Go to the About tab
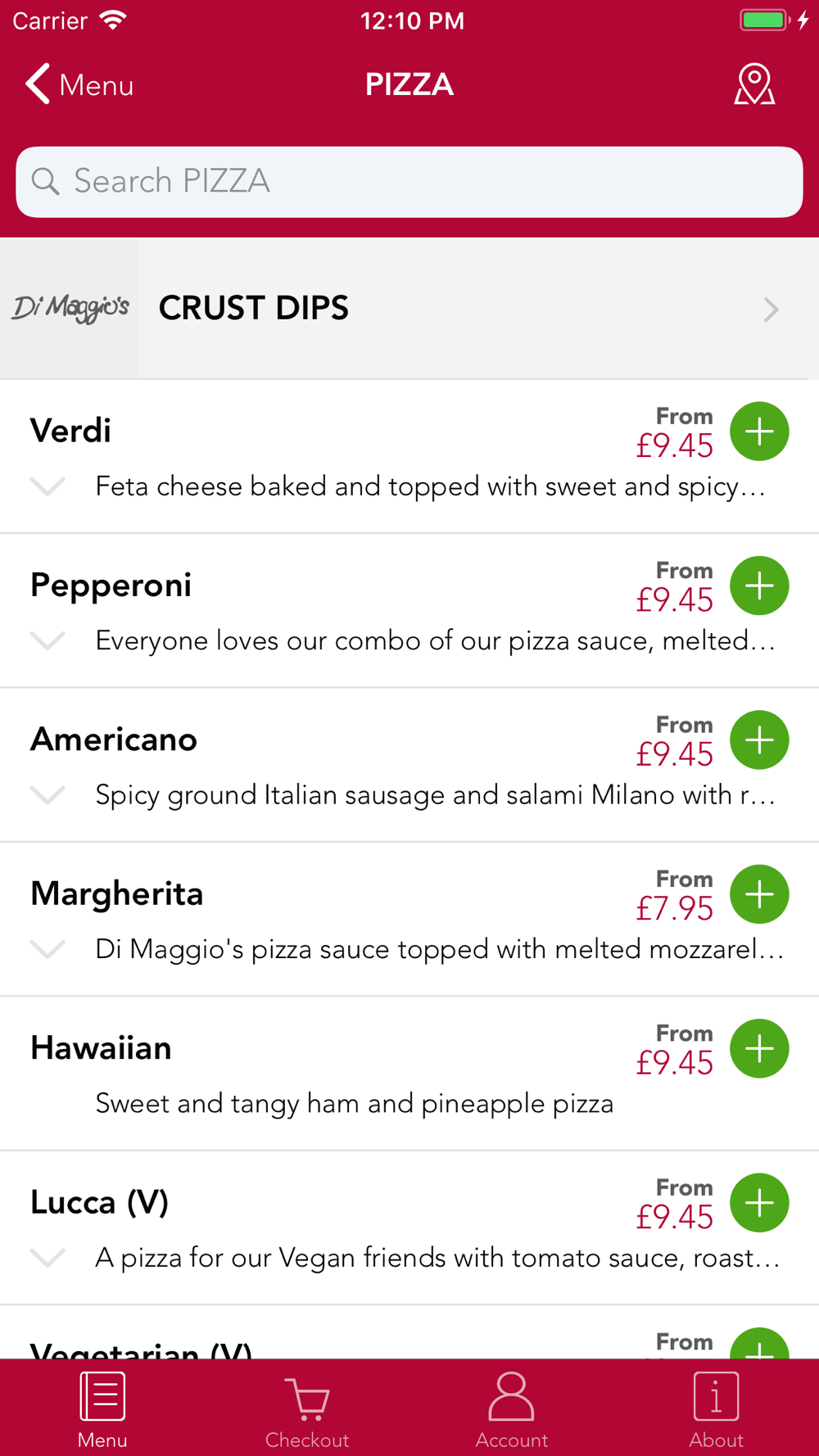Image resolution: width=819 pixels, height=1456 pixels. pyautogui.click(x=717, y=1409)
